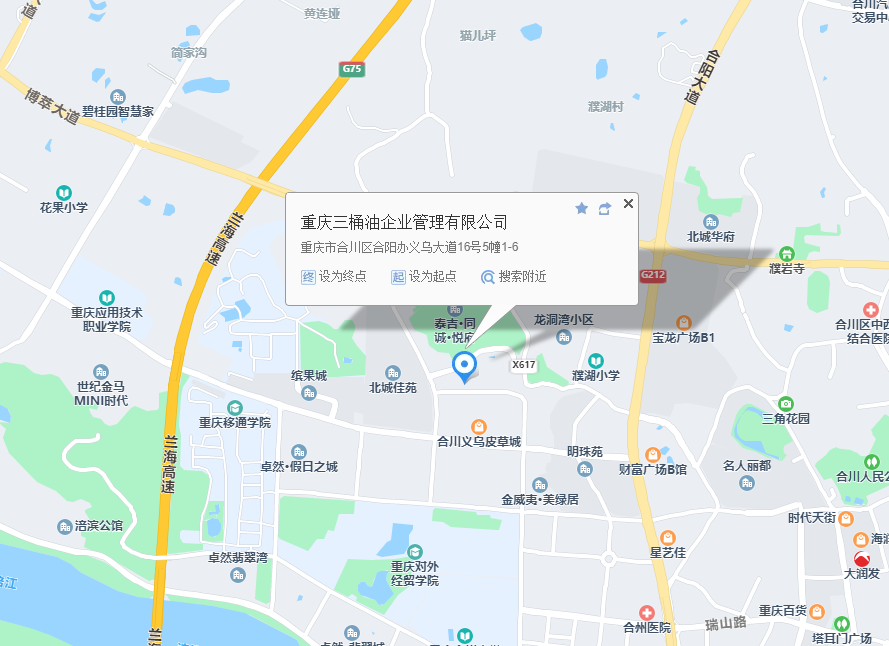Favorite this location with the star icon
This screenshot has width=889, height=646.
pyautogui.click(x=581, y=208)
